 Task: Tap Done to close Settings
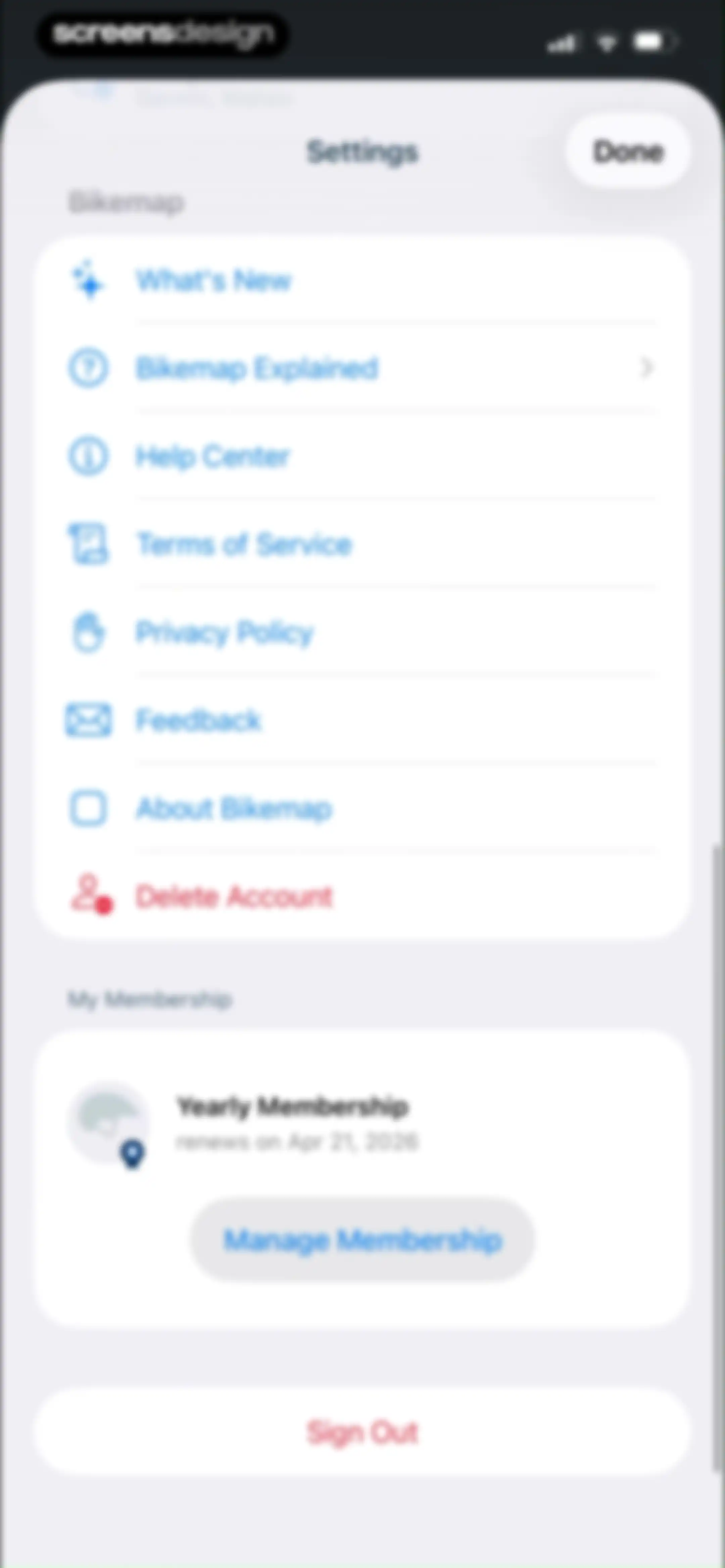[x=628, y=151]
